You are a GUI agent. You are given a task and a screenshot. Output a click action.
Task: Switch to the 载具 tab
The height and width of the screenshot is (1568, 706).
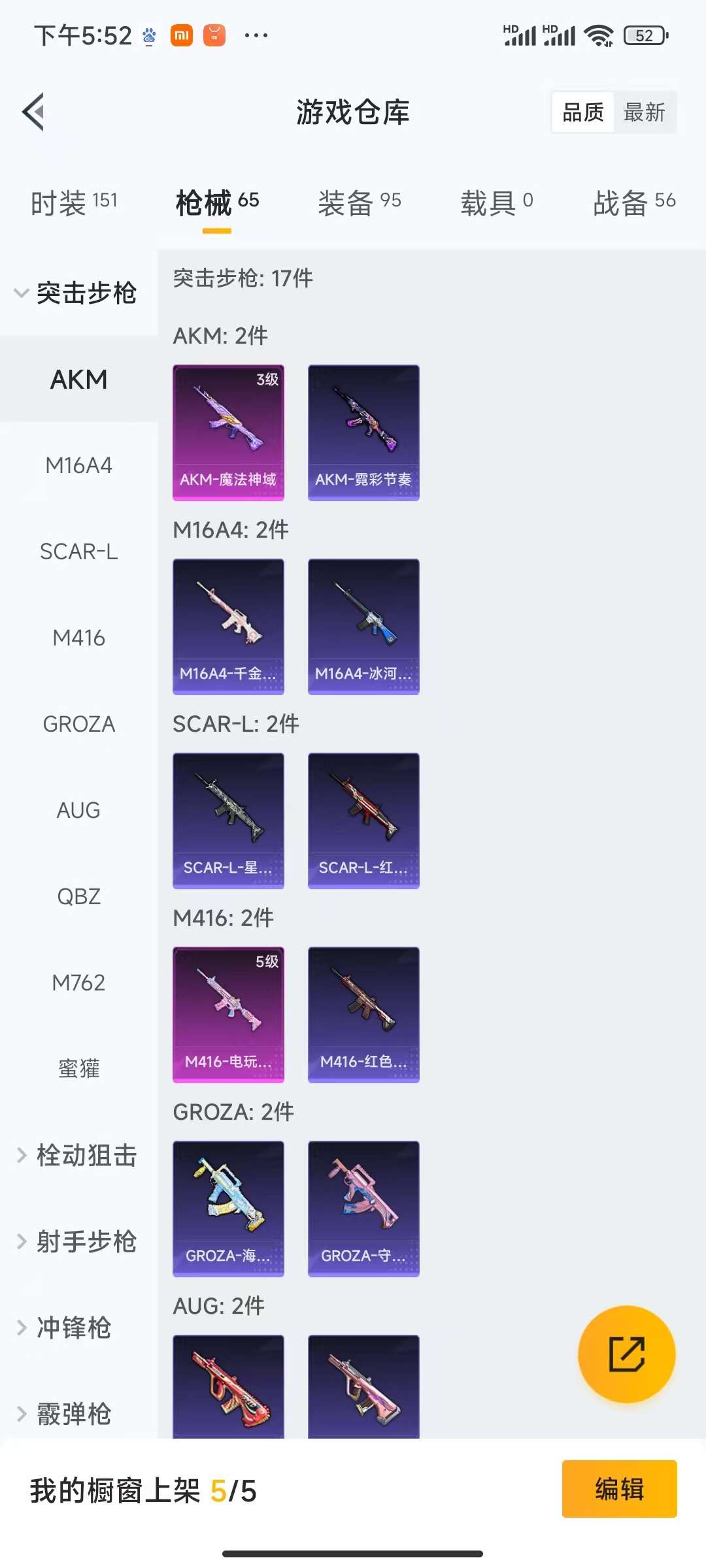click(x=497, y=203)
